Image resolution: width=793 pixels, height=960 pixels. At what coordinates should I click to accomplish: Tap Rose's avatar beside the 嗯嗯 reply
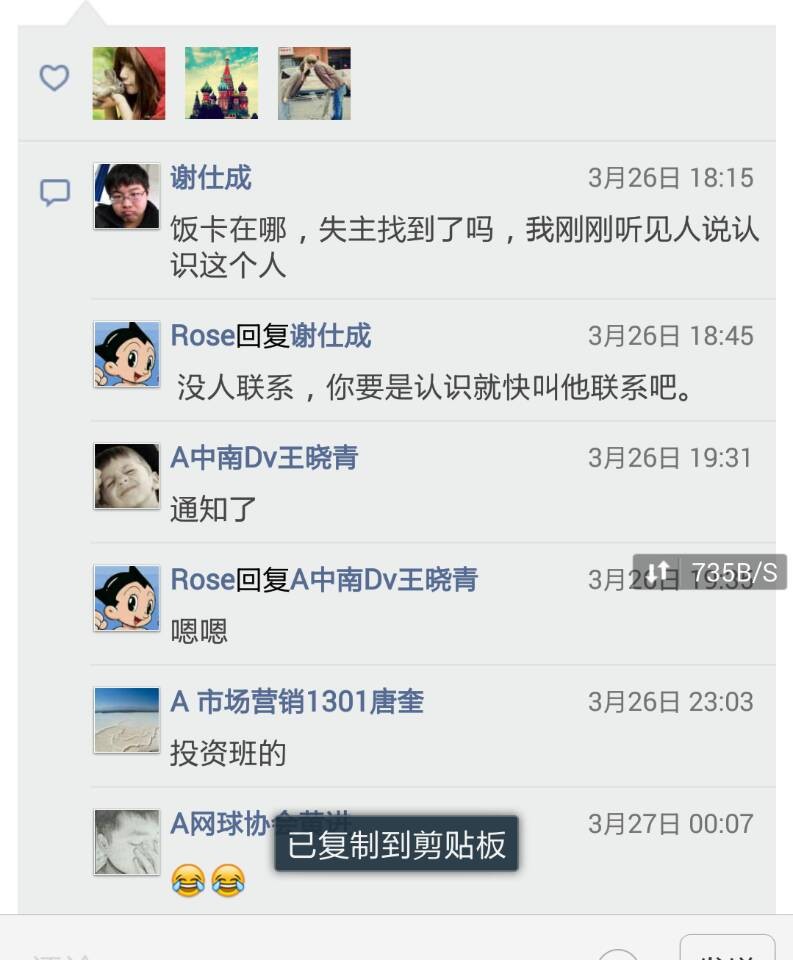[127, 598]
